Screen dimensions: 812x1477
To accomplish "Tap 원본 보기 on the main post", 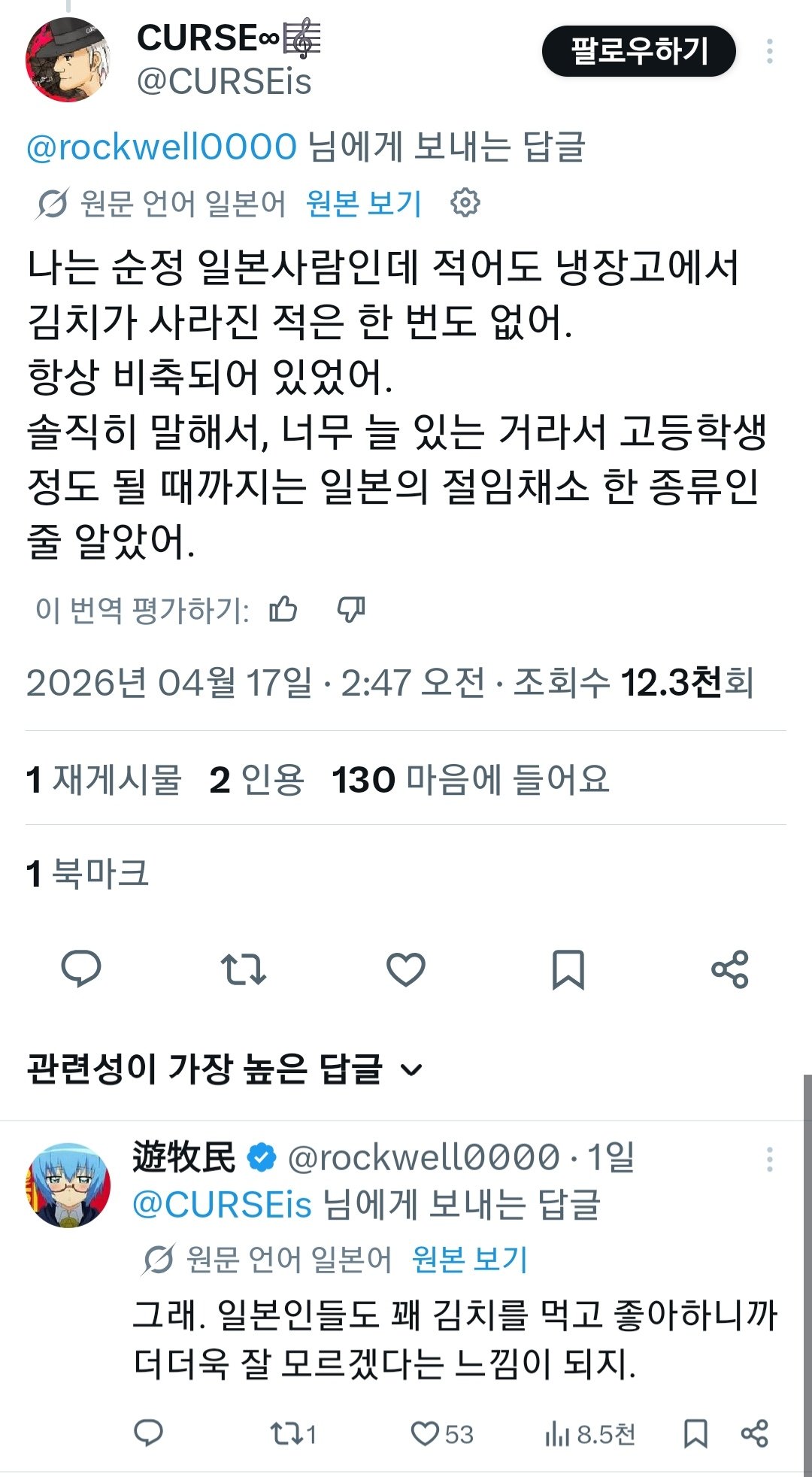I will click(x=364, y=203).
